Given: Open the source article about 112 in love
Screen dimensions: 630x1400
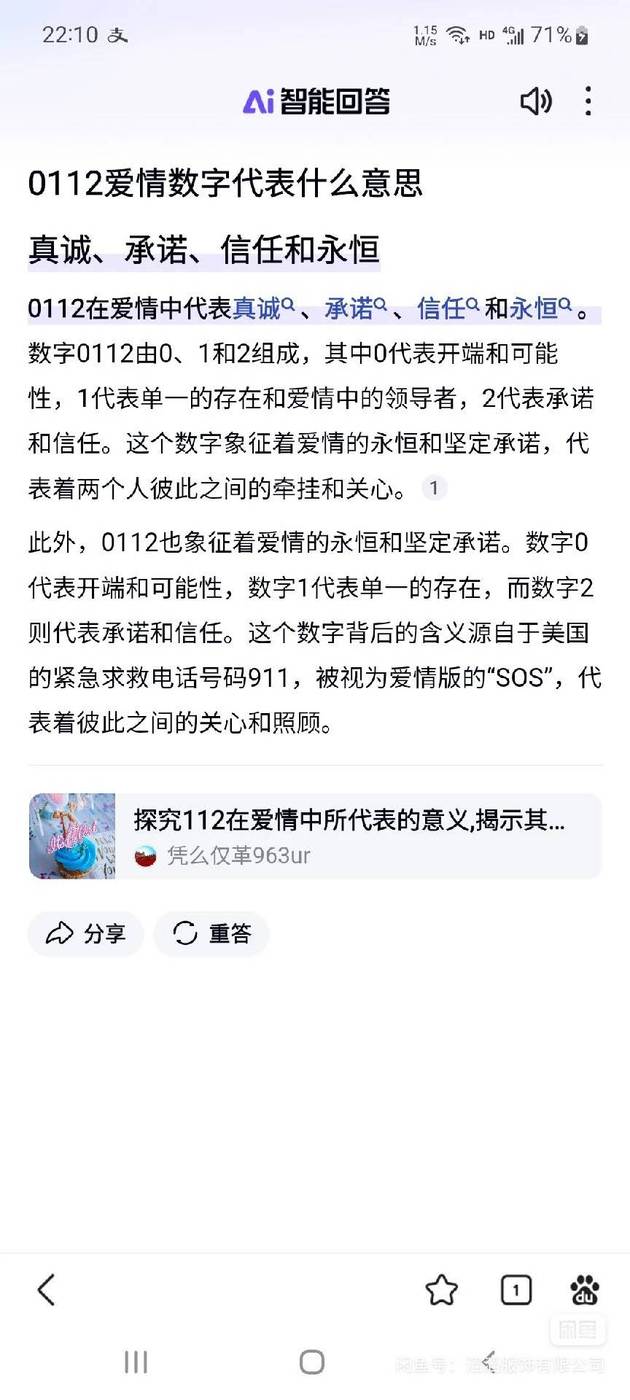Looking at the screenshot, I should point(315,836).
